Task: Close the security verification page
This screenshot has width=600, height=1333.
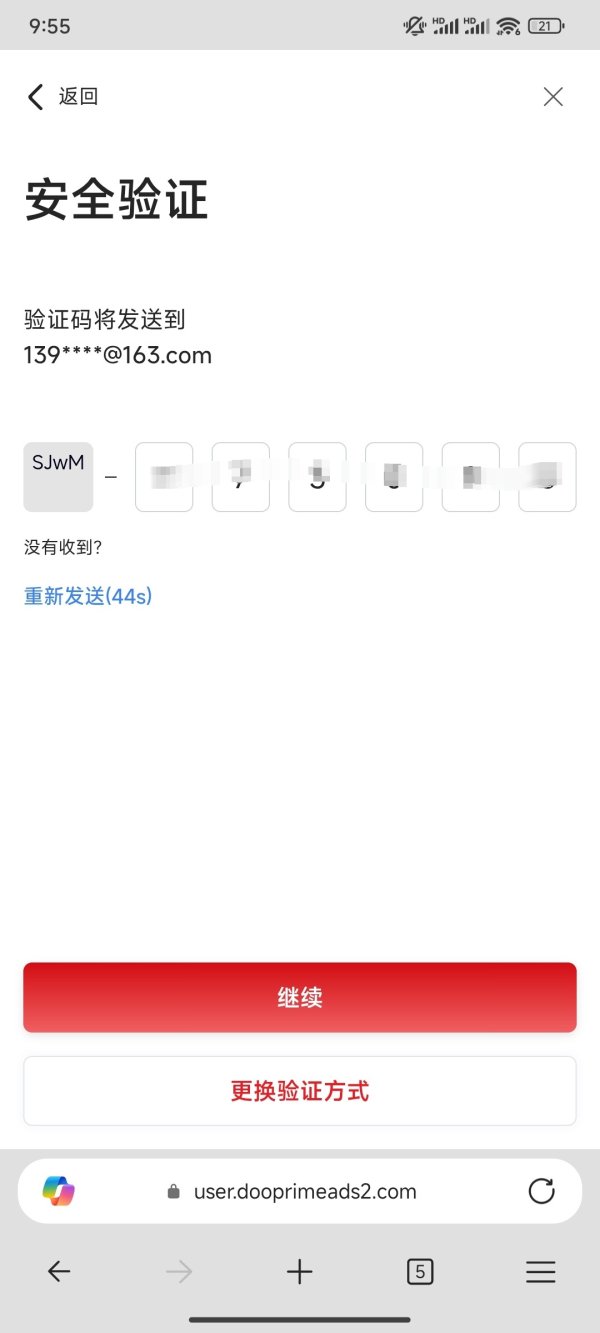Action: (553, 97)
